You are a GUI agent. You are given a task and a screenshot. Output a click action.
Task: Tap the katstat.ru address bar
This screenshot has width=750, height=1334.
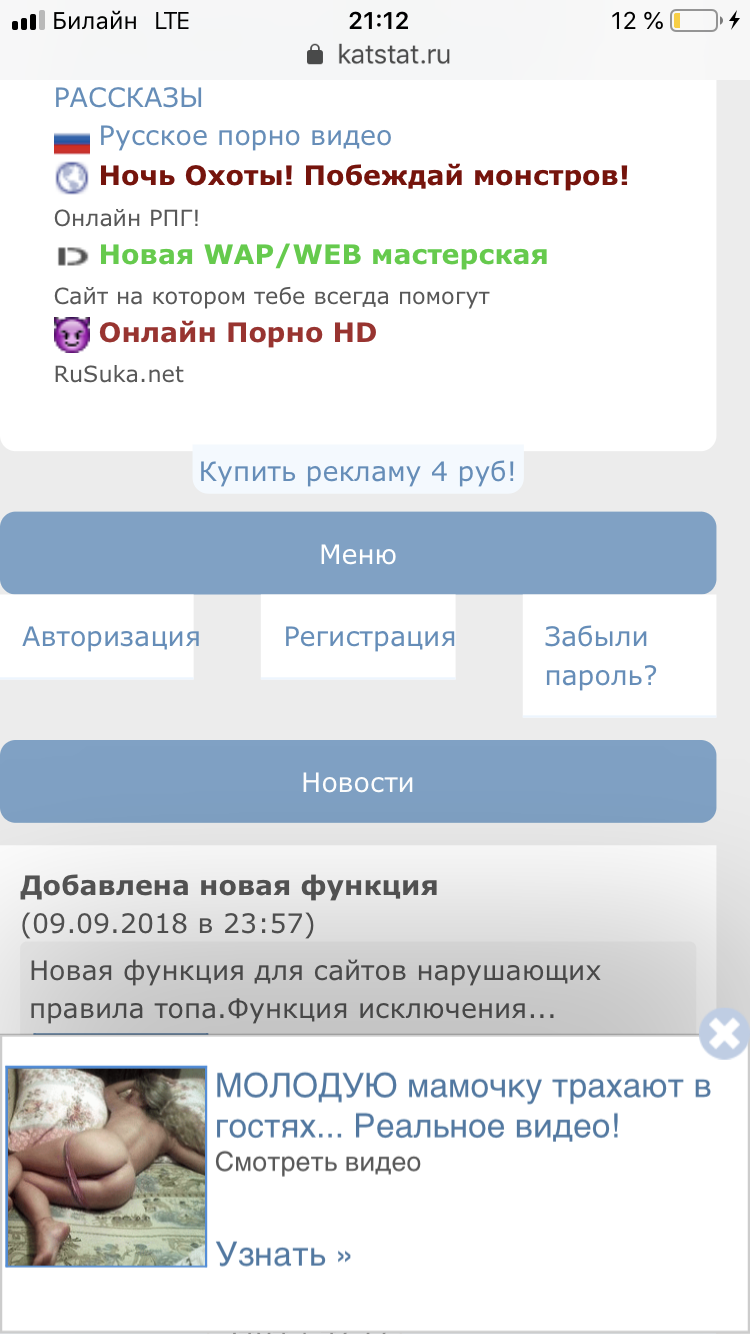[x=378, y=54]
